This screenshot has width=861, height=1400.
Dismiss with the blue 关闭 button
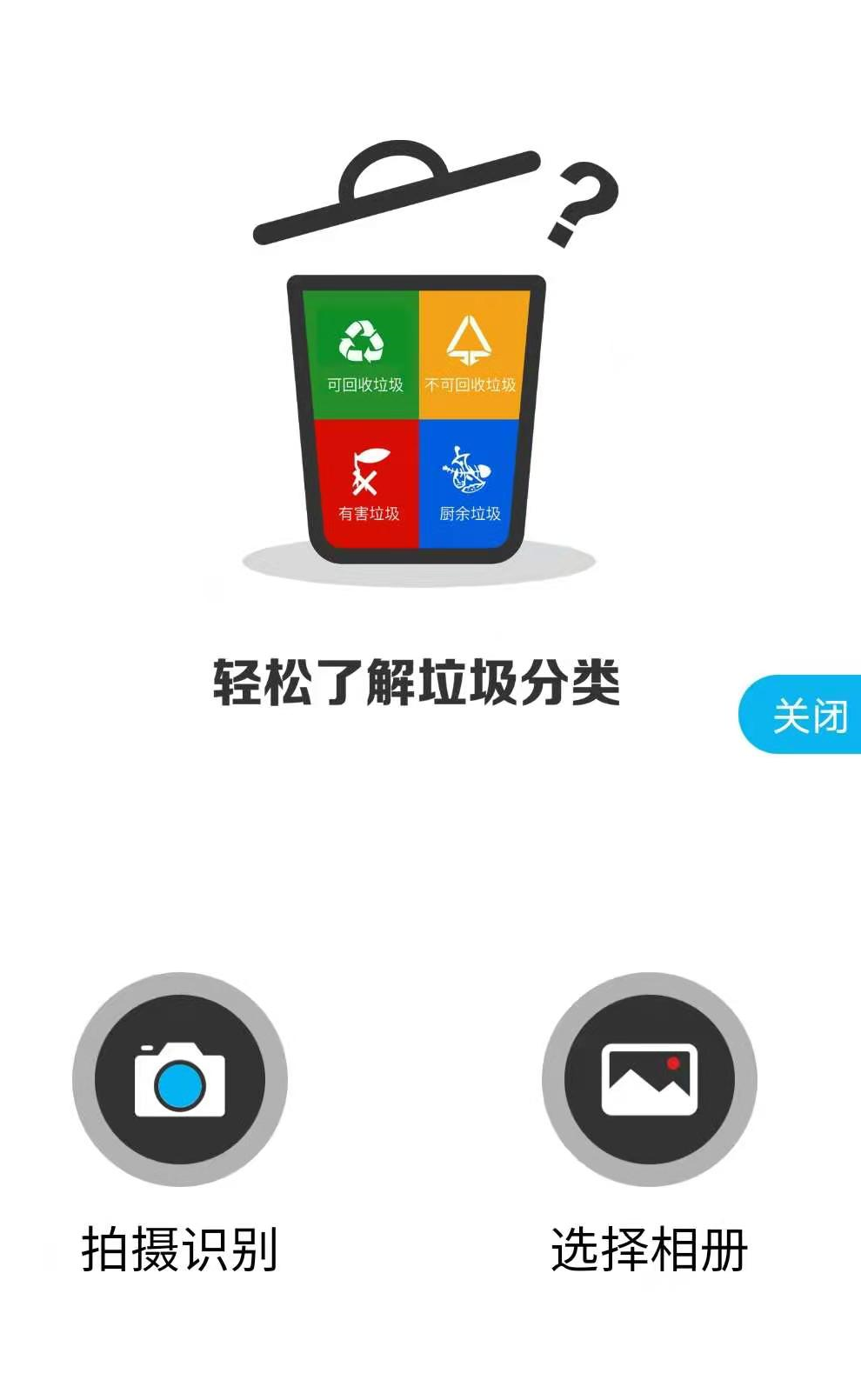point(804,715)
